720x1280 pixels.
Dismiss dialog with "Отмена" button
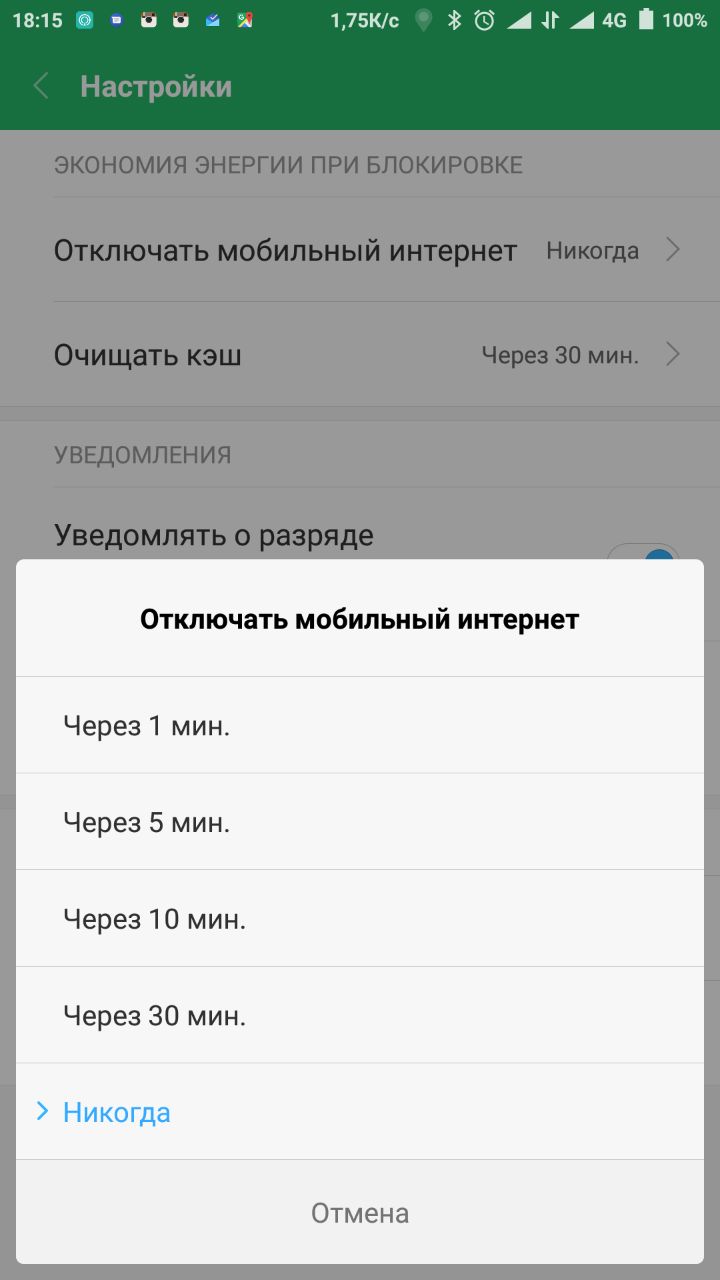pyautogui.click(x=360, y=1213)
